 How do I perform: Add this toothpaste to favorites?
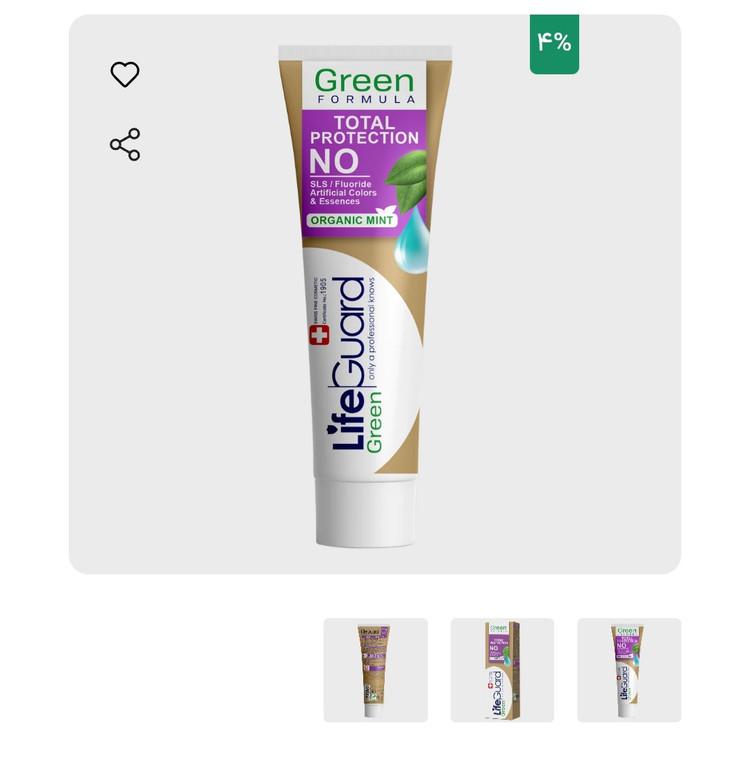(x=125, y=75)
